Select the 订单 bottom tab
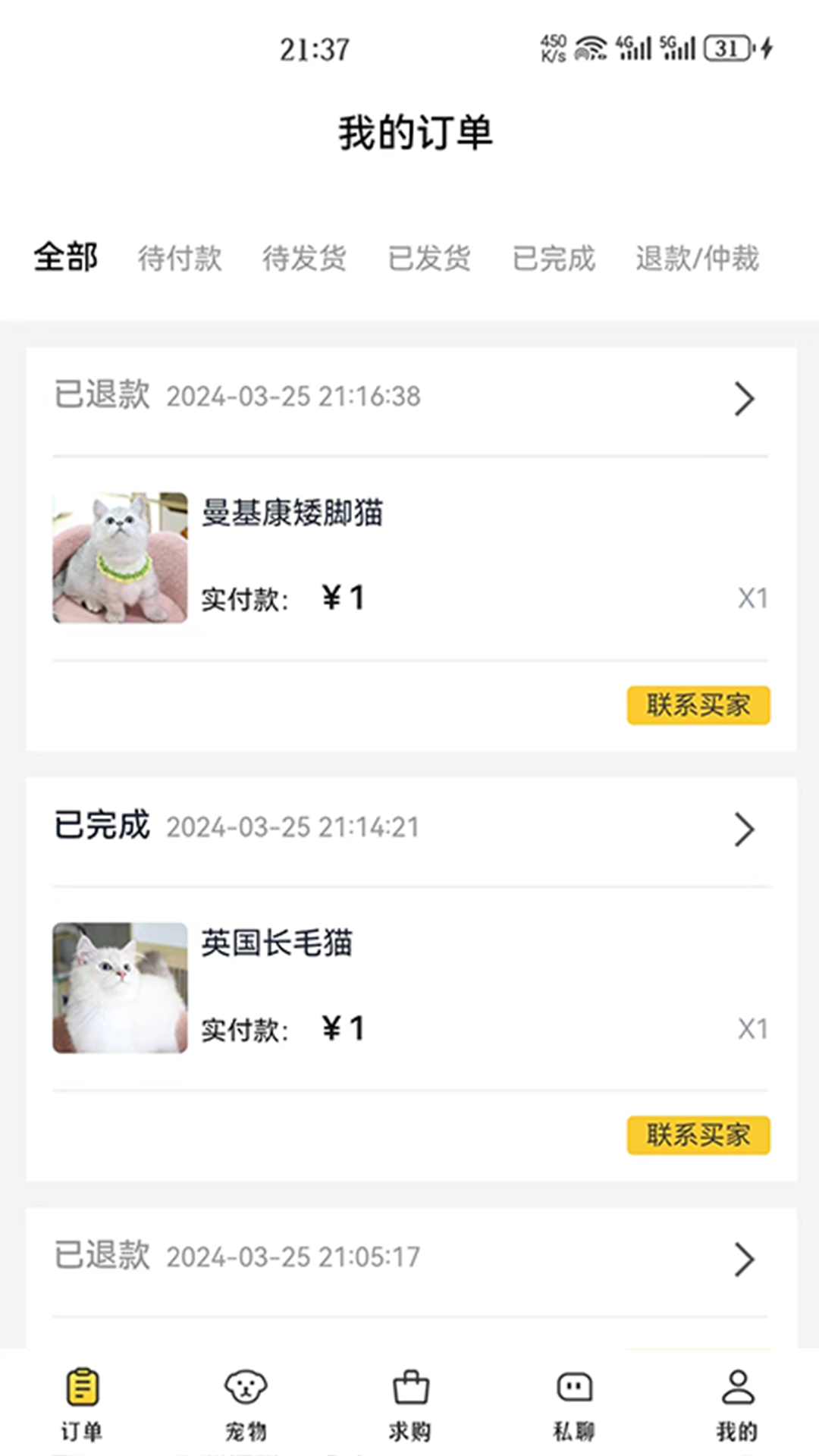The width and height of the screenshot is (819, 1456). pos(82,1404)
